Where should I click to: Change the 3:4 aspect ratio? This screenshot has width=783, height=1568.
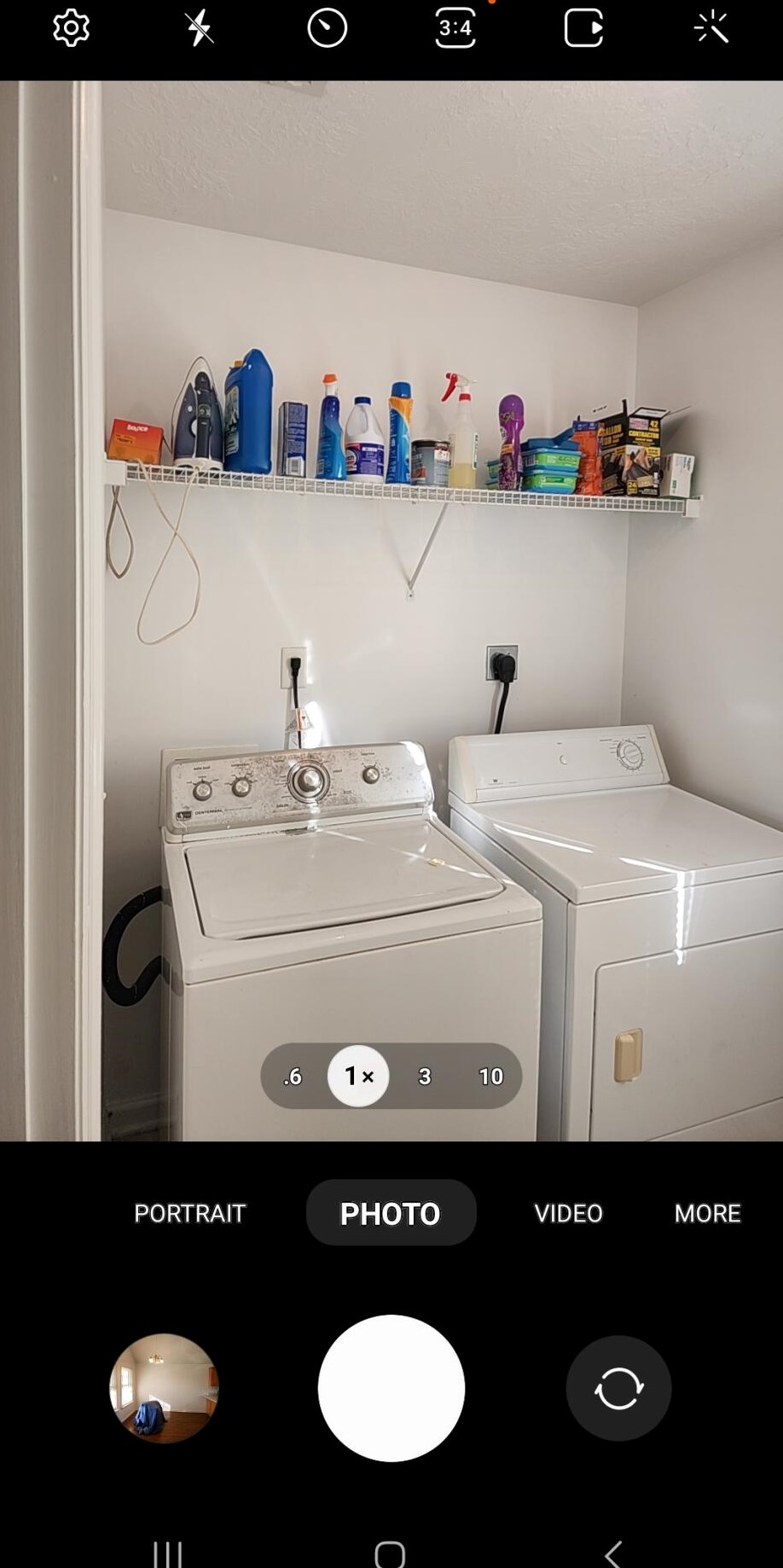[455, 28]
